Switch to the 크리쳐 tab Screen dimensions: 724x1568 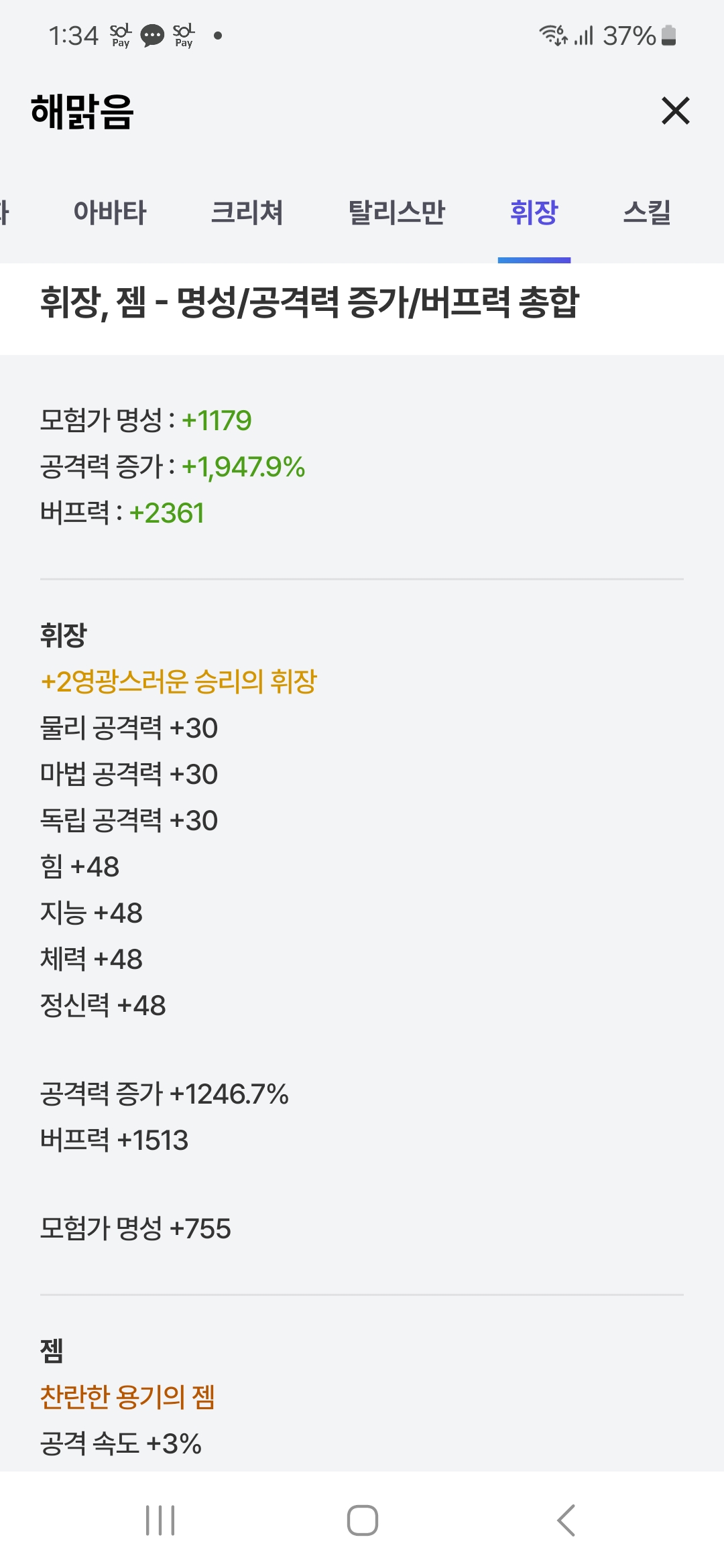point(247,212)
